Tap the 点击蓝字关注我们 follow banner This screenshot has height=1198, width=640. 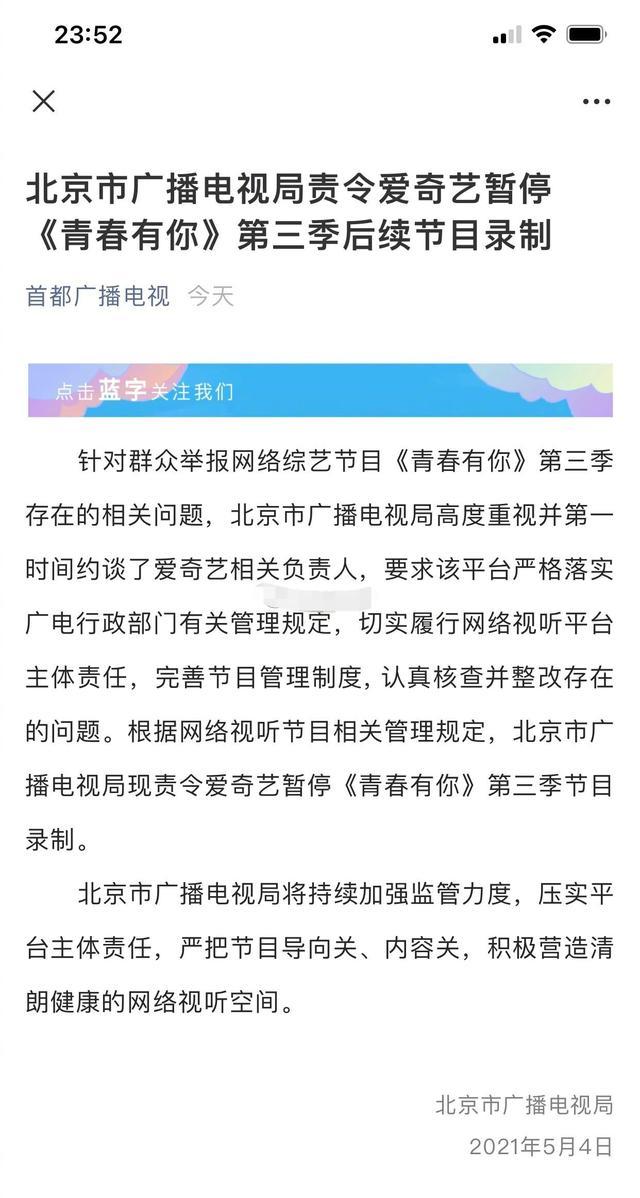click(320, 390)
